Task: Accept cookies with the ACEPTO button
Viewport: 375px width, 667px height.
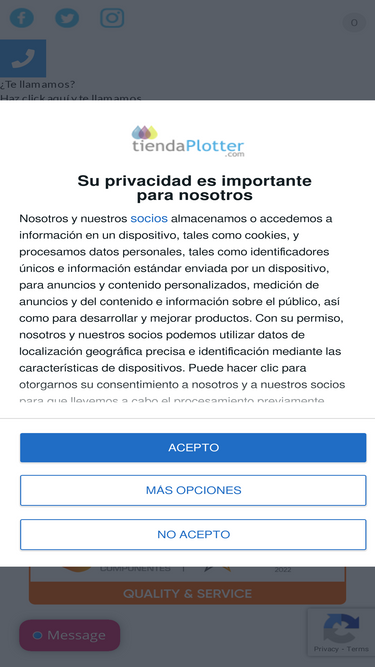Action: tap(193, 448)
